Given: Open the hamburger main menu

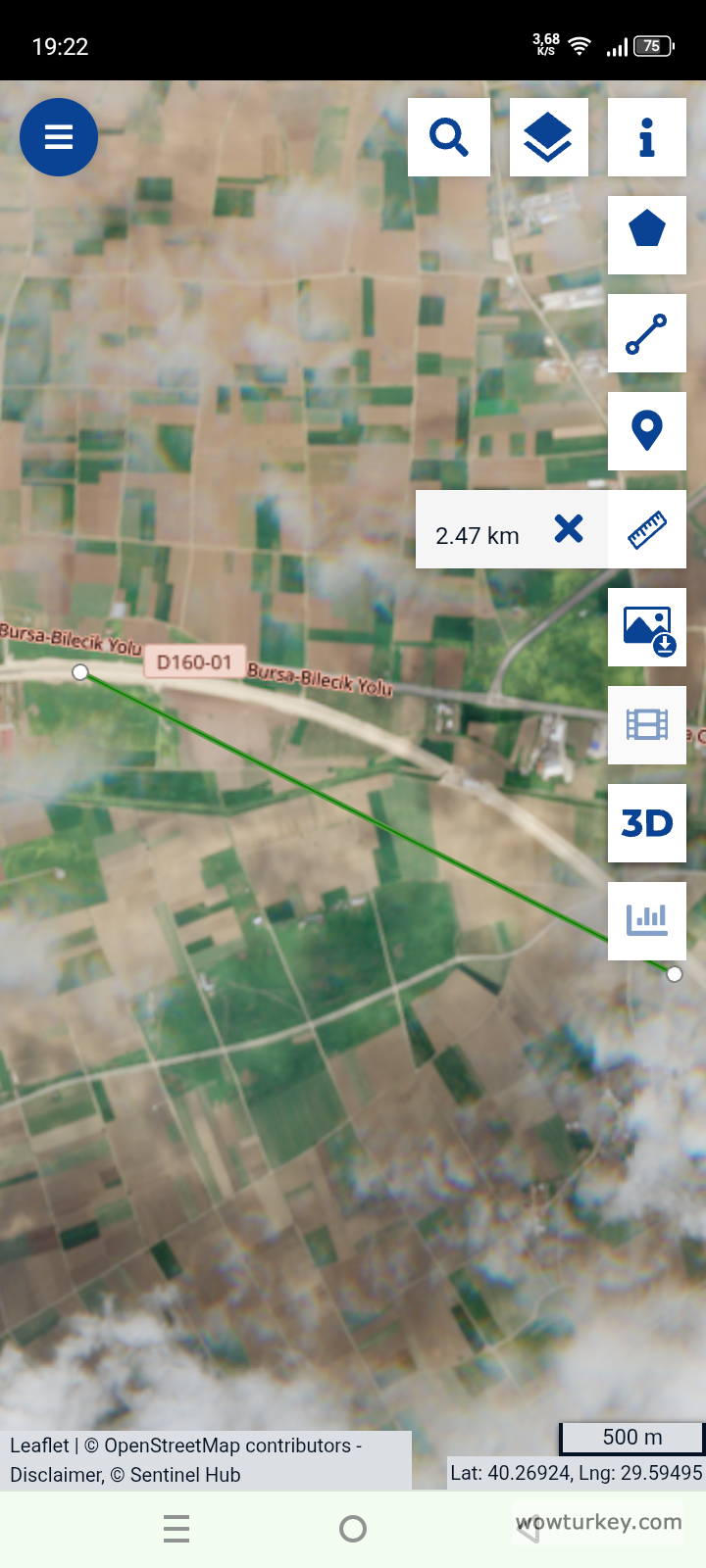Looking at the screenshot, I should (x=59, y=137).
